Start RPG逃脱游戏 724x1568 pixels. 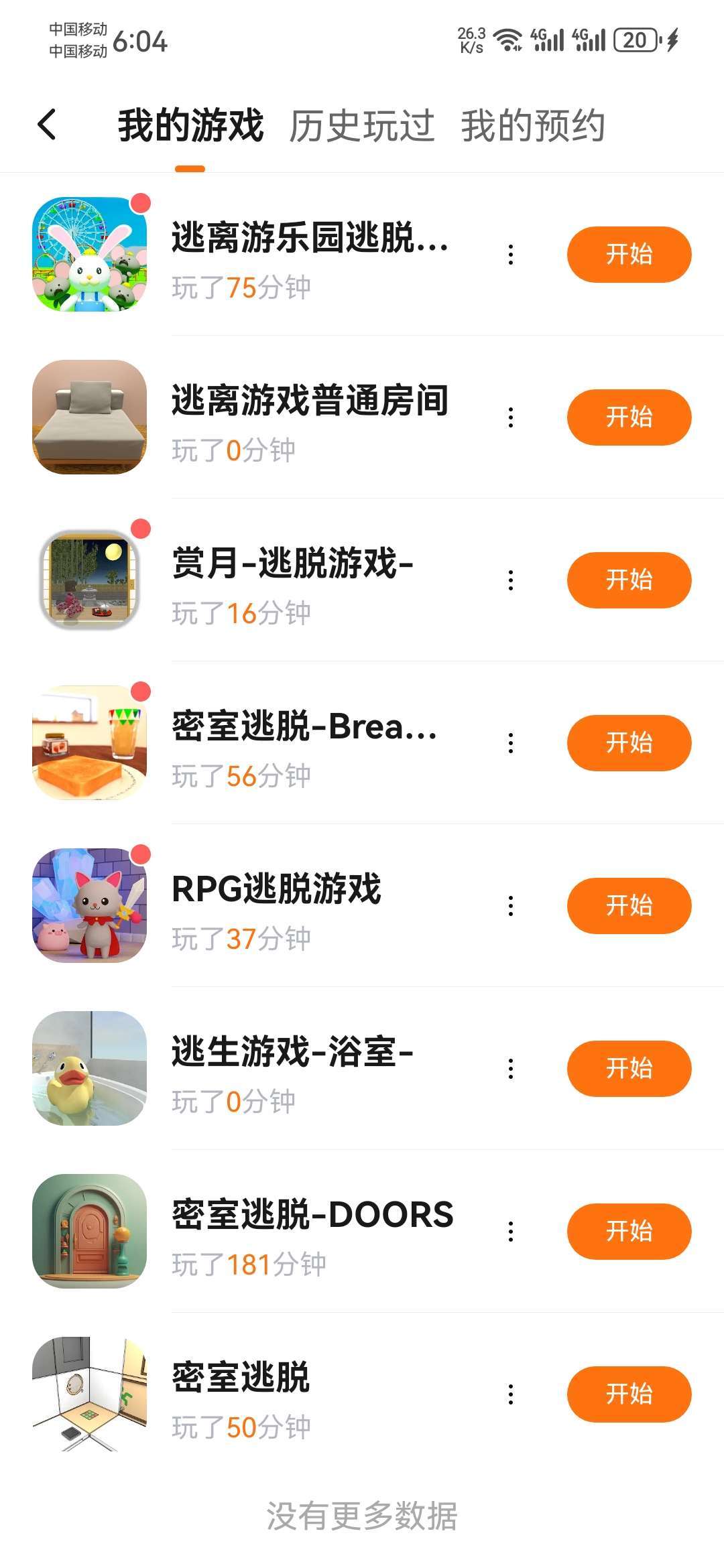[629, 906]
